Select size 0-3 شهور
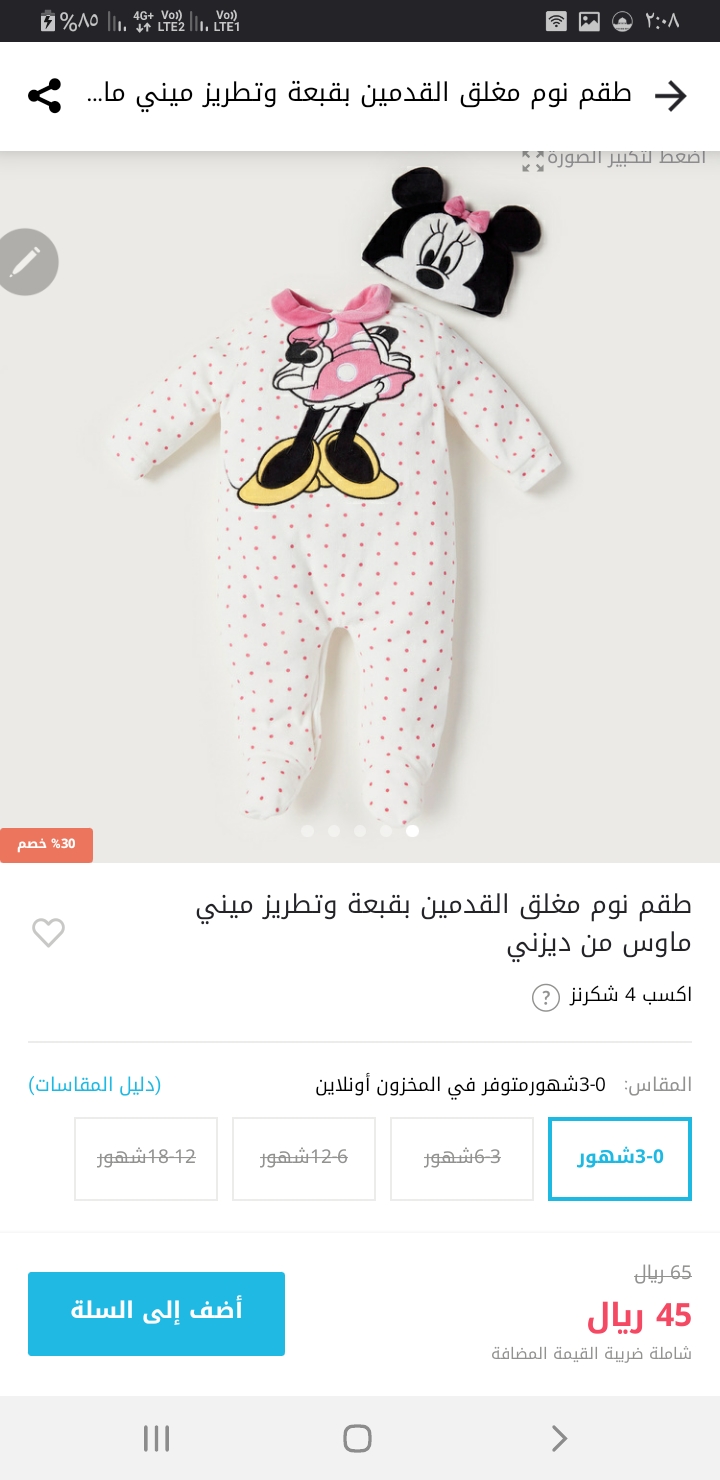Image resolution: width=720 pixels, height=1480 pixels. click(620, 1158)
